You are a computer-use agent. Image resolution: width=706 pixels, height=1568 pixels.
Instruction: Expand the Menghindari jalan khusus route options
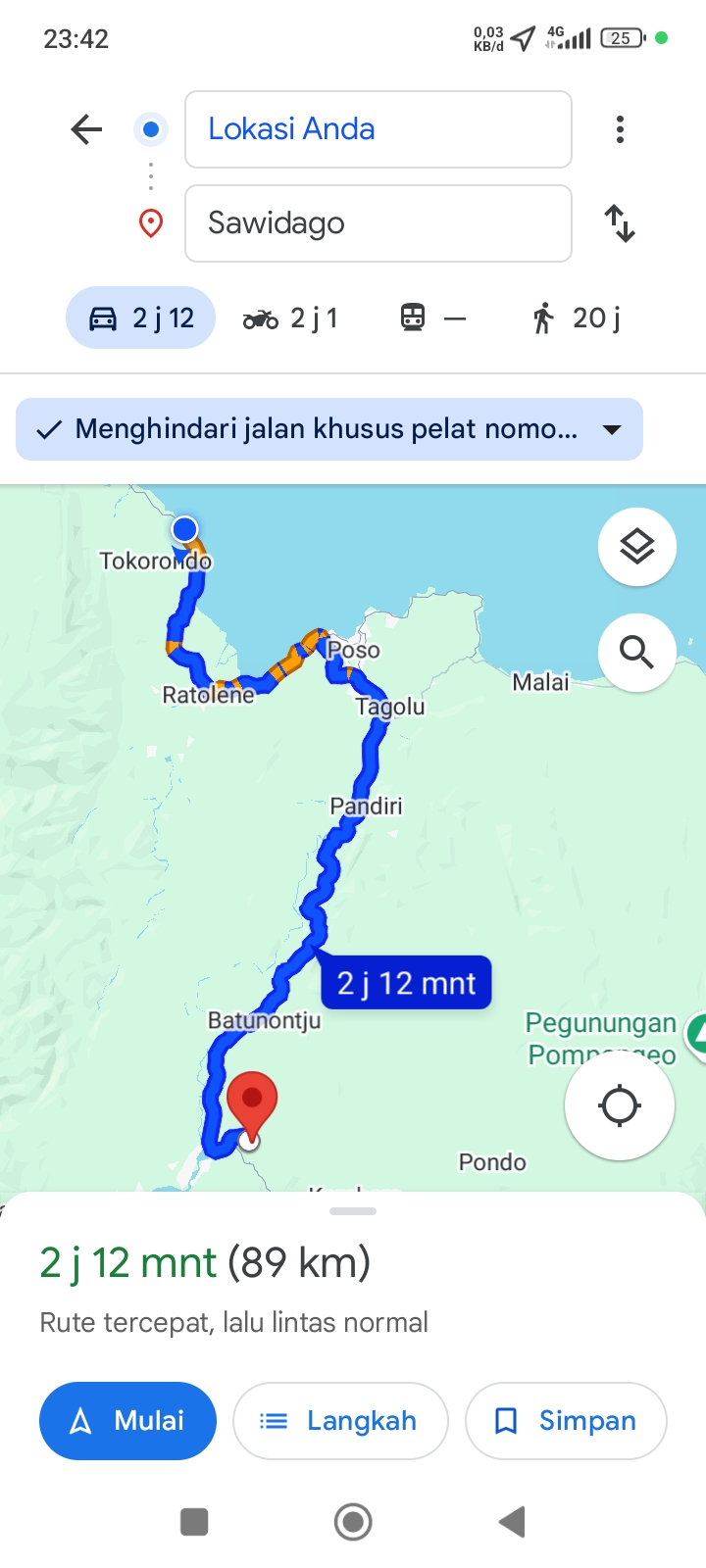pyautogui.click(x=329, y=429)
